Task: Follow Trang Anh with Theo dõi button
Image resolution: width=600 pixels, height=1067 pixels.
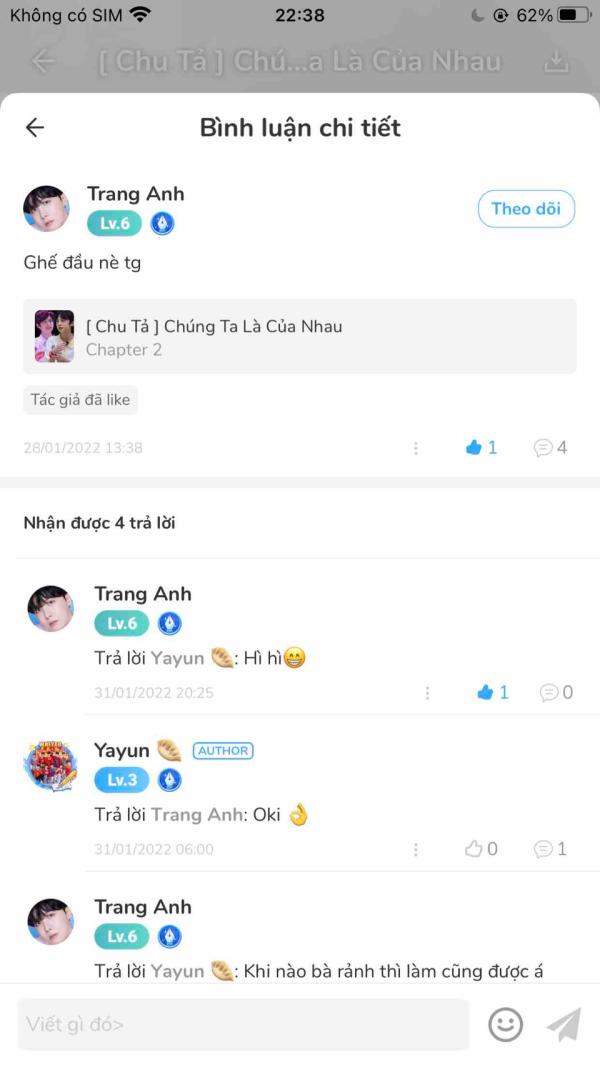Action: (525, 209)
